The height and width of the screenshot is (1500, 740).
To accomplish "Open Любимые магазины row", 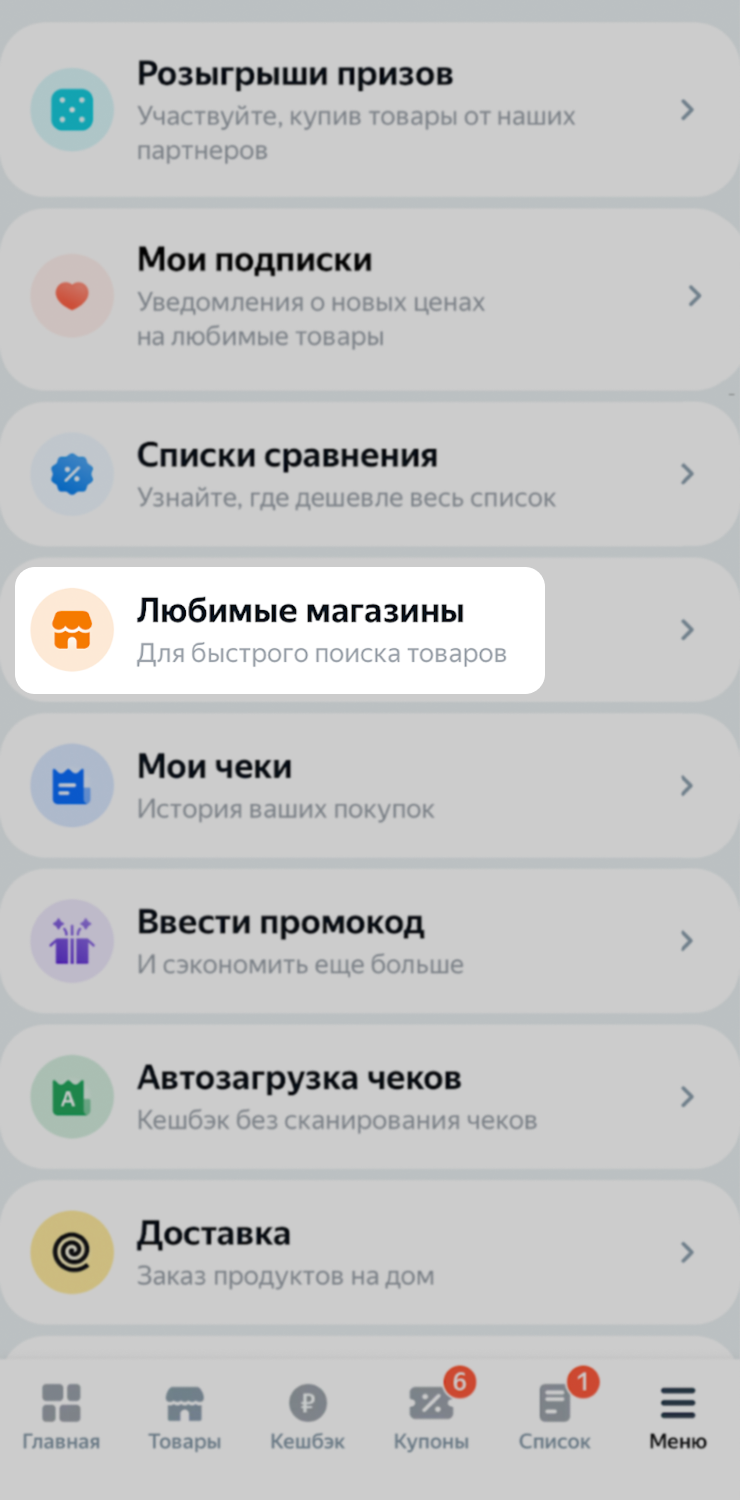I will click(x=368, y=630).
